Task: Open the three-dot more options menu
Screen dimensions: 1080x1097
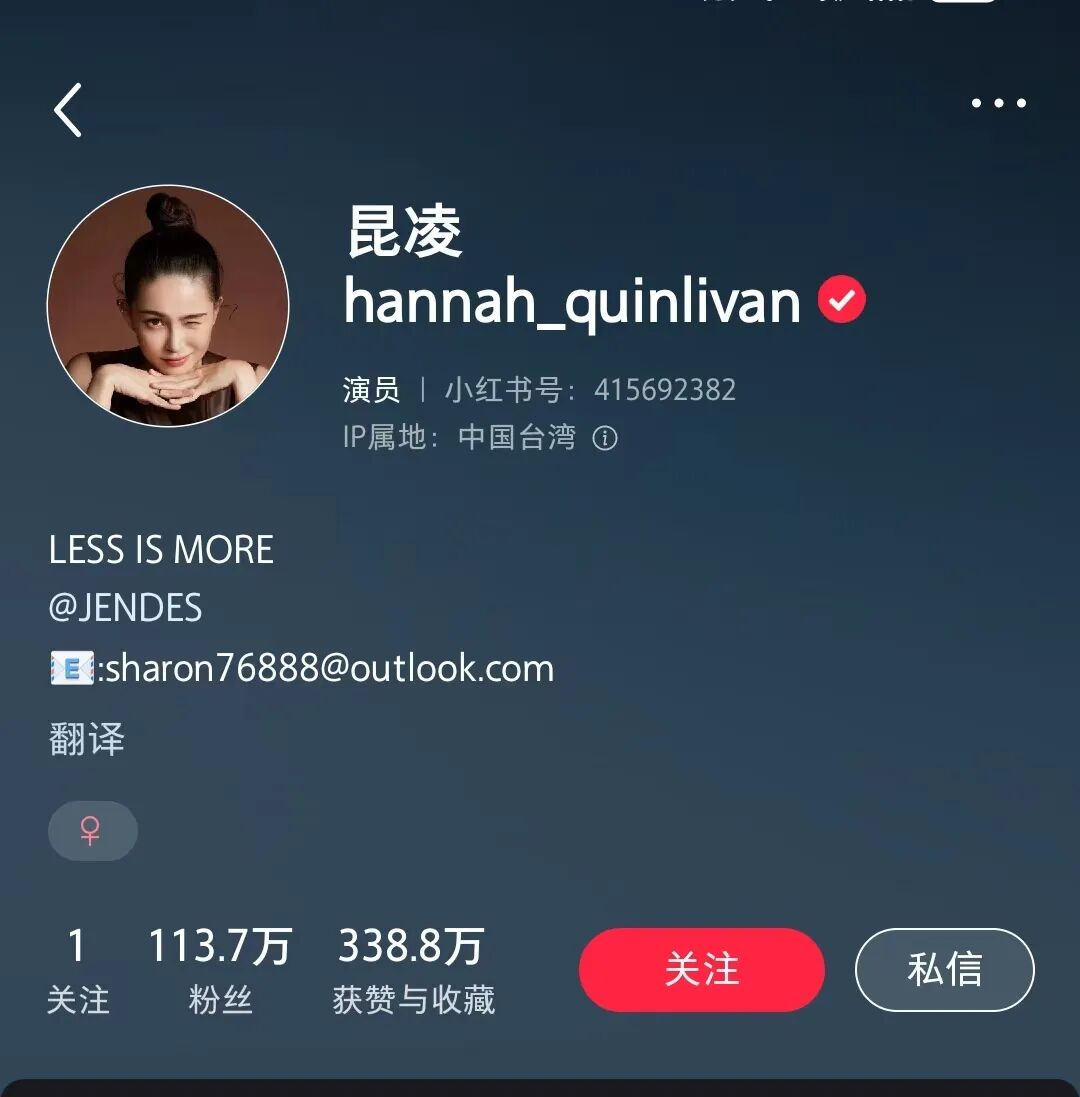Action: pyautogui.click(x=998, y=103)
